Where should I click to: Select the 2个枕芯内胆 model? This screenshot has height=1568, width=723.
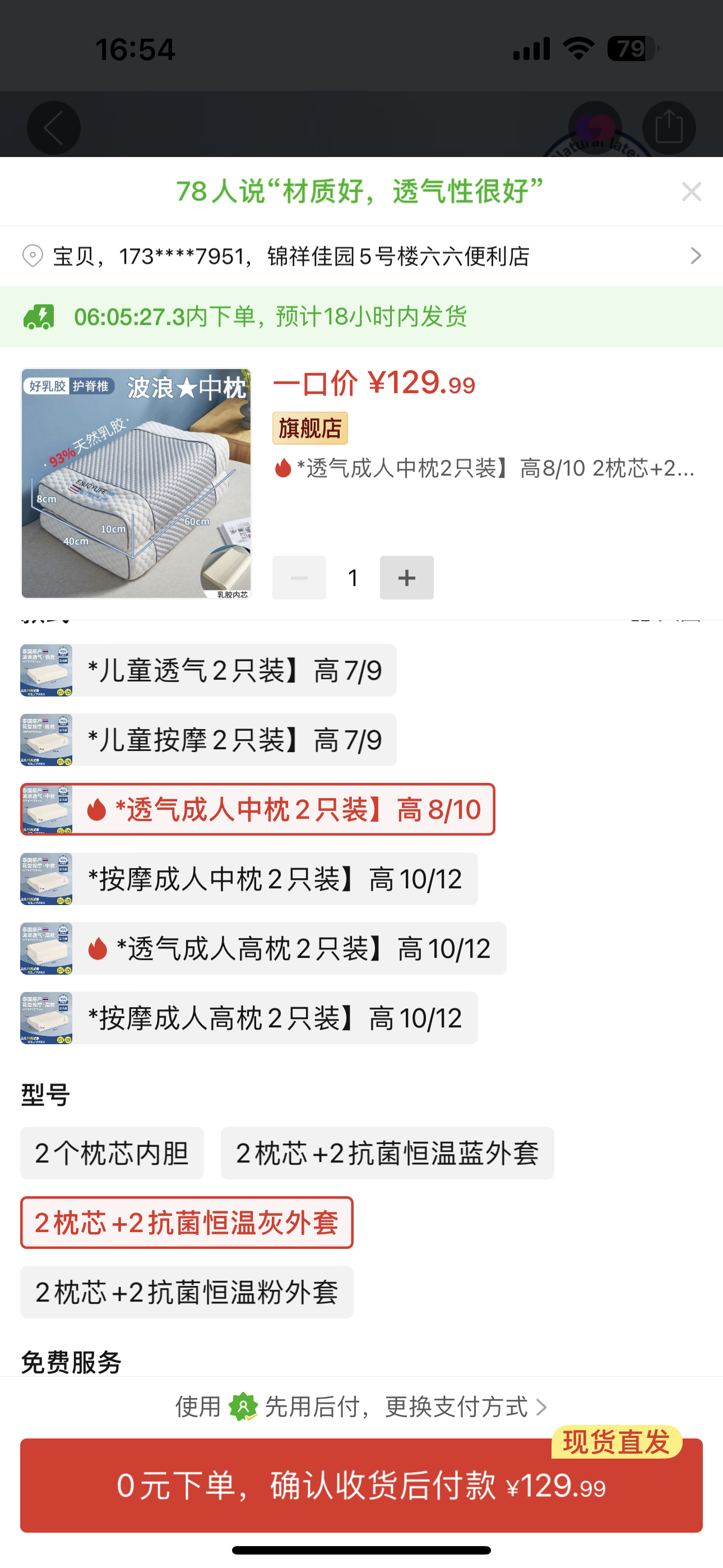click(x=112, y=1153)
